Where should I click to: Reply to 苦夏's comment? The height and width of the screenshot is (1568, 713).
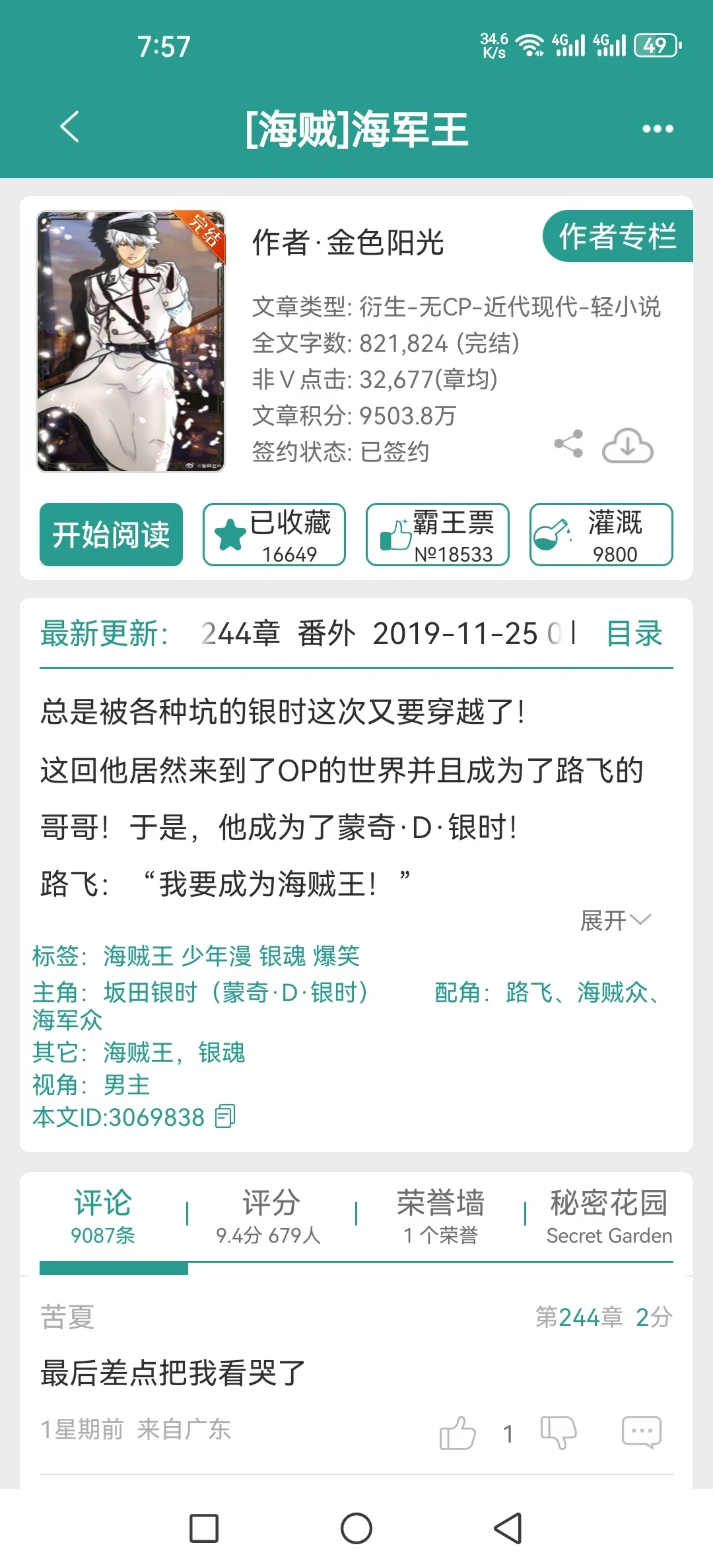(641, 1433)
